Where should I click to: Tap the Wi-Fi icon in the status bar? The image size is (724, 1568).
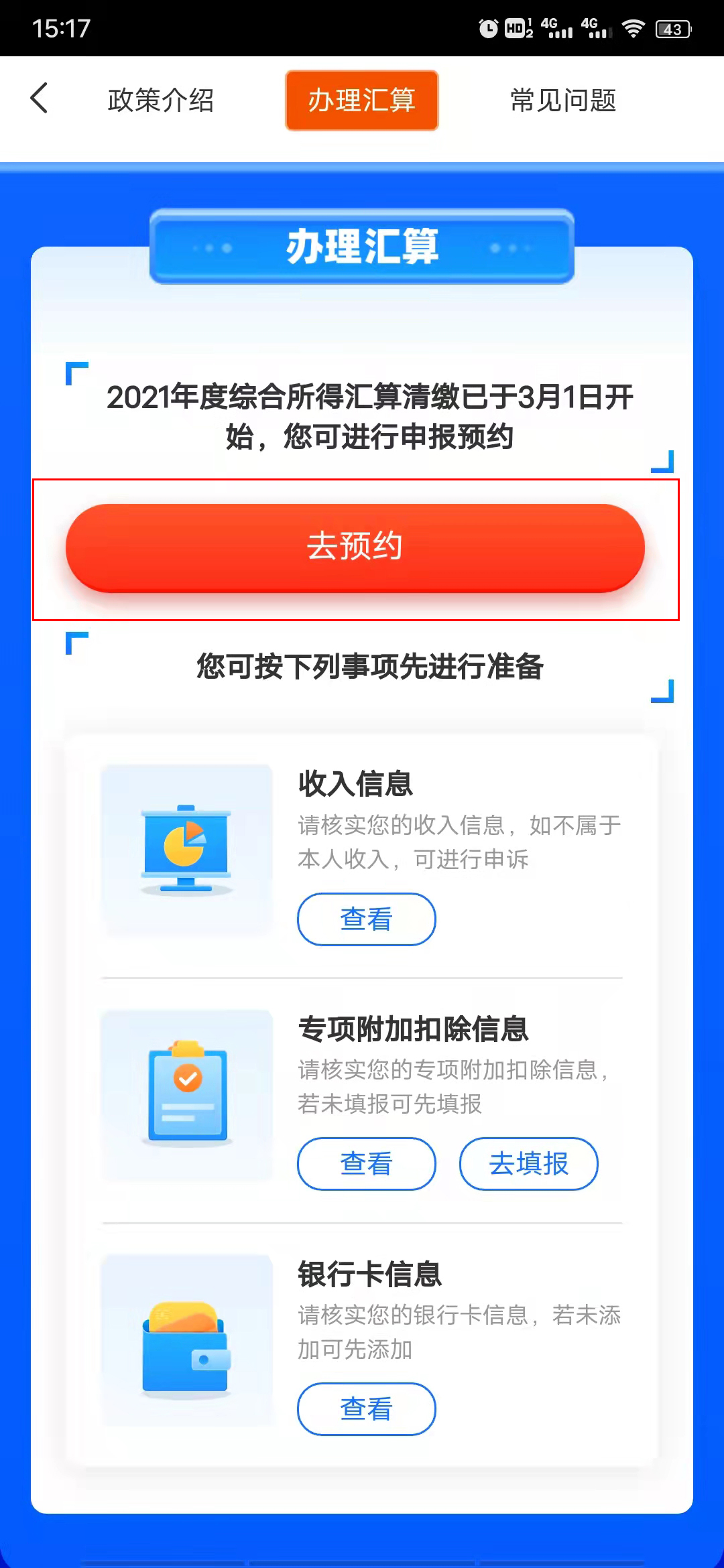point(632,28)
